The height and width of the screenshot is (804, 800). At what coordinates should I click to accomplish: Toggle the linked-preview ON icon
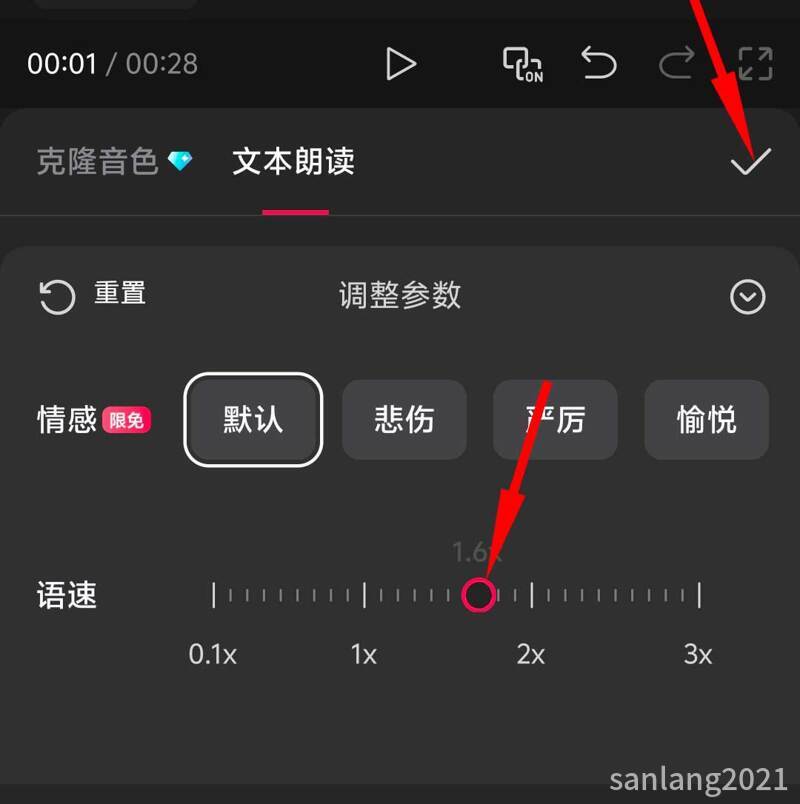(521, 63)
